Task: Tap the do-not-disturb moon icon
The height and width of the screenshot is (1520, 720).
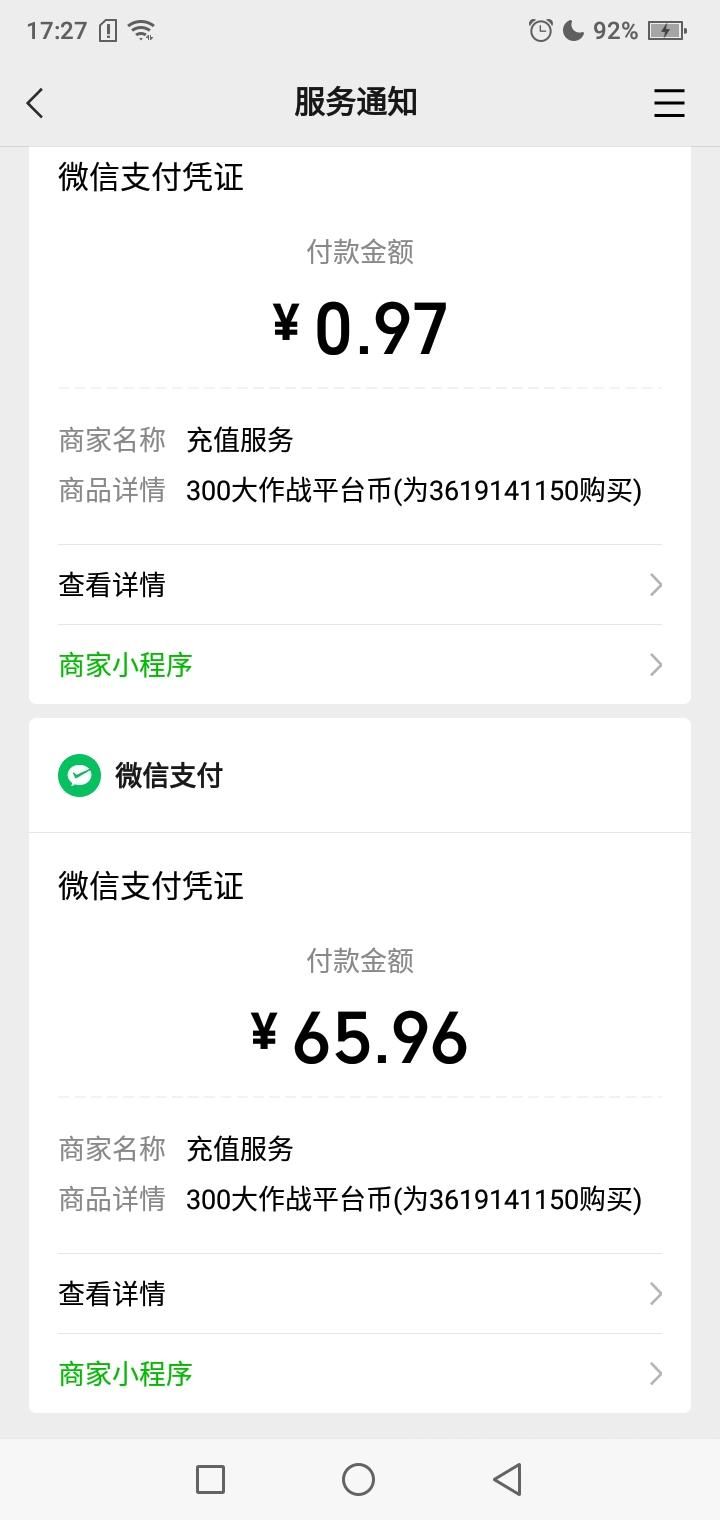Action: [572, 30]
